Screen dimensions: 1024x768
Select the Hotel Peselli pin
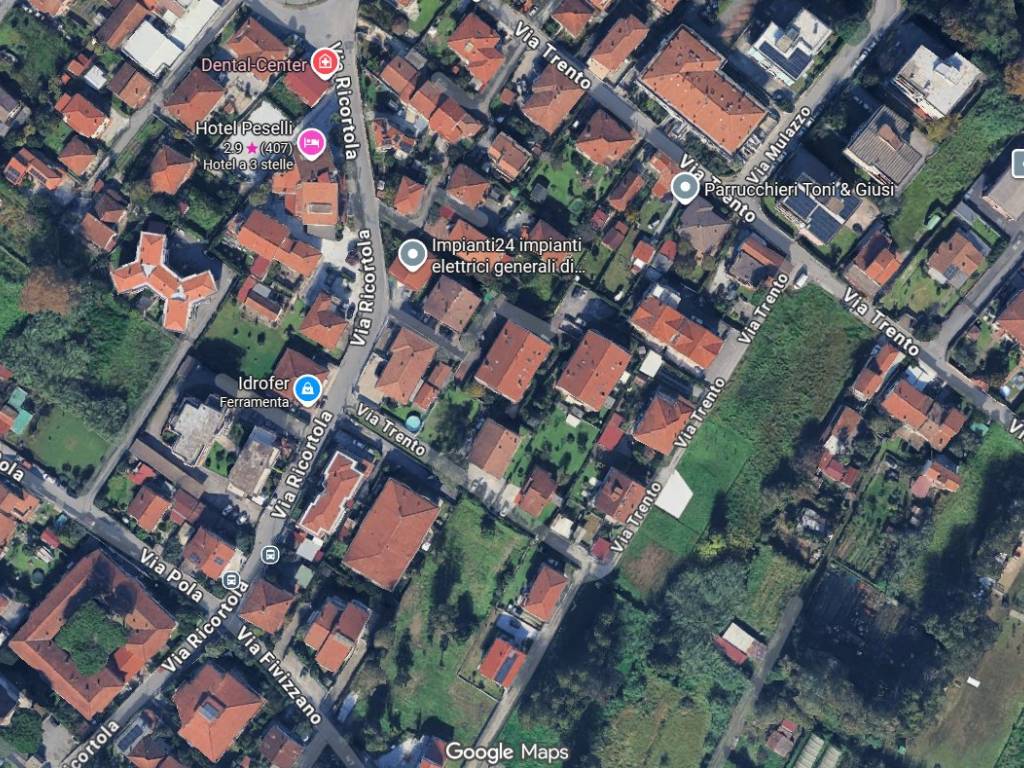312,141
